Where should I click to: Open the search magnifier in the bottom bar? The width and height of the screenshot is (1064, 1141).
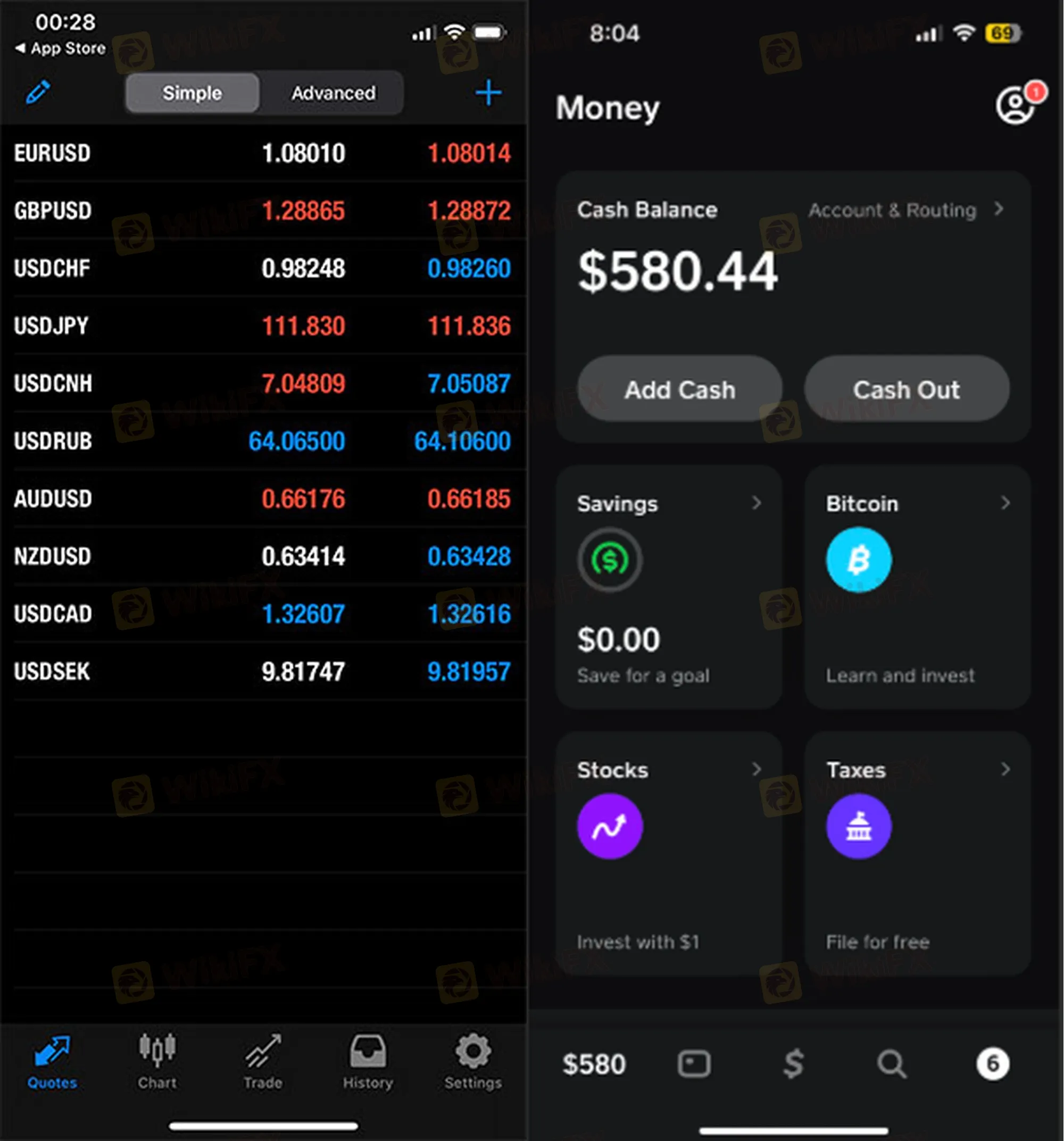892,1064
